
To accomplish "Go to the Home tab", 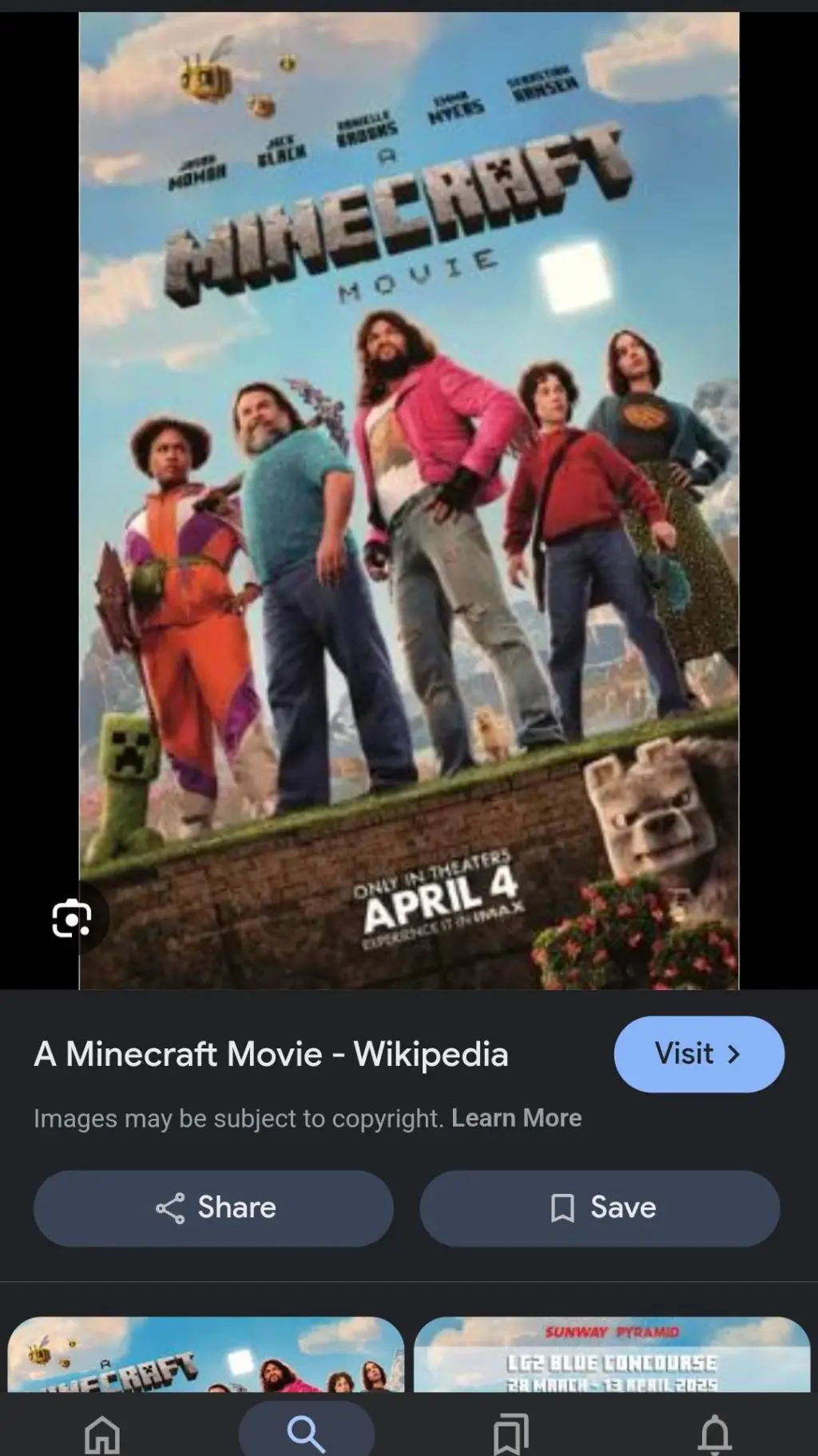I will tap(102, 1434).
